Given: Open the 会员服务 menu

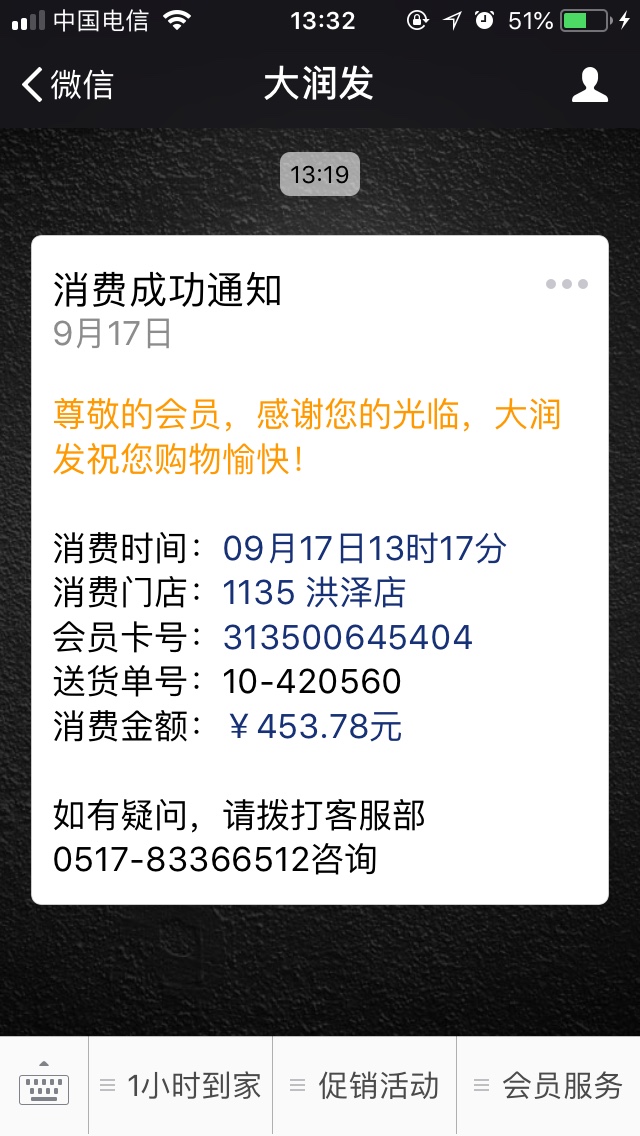Looking at the screenshot, I should [x=549, y=1085].
